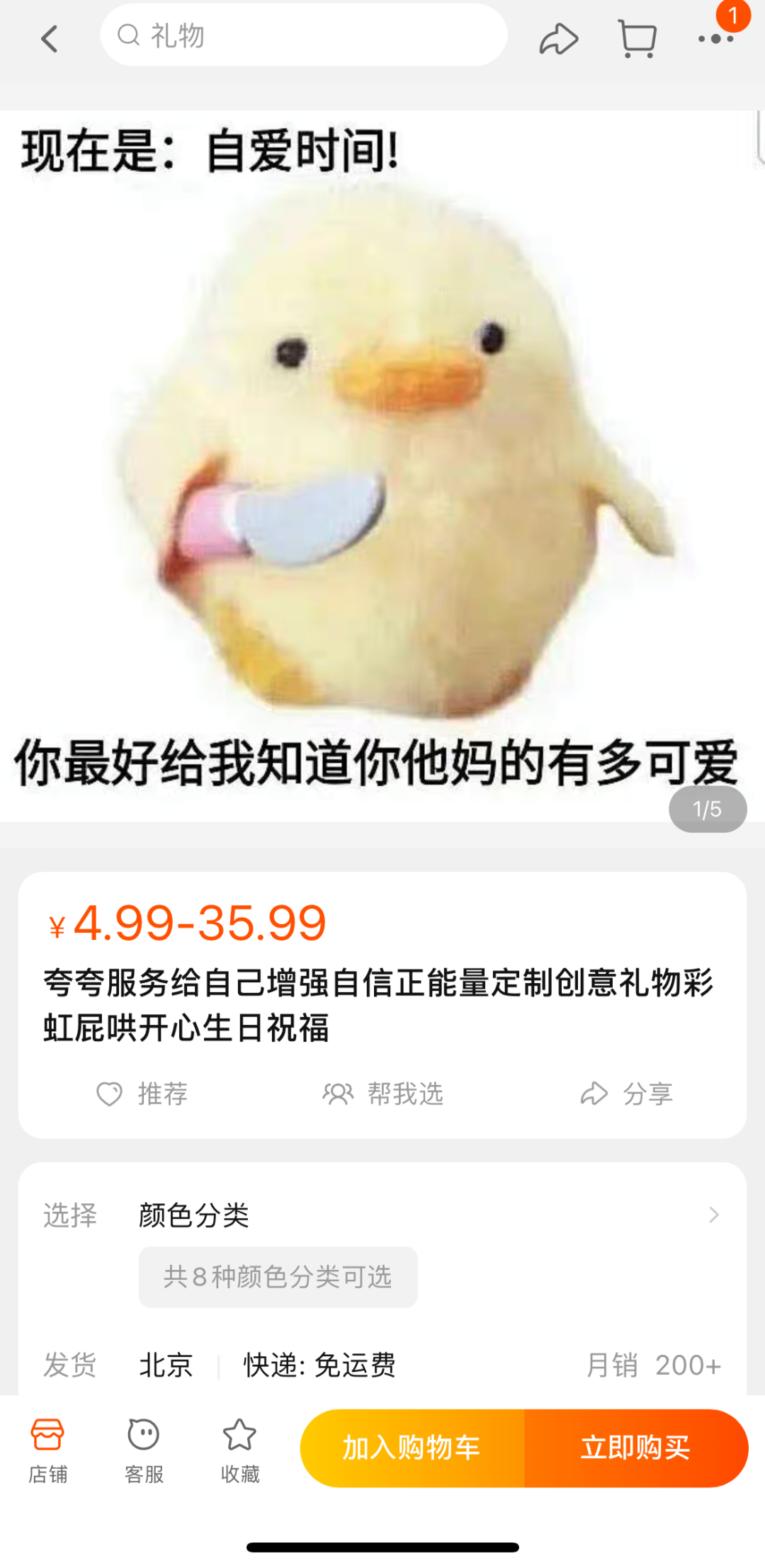Tap the search box showing 礼物
Image resolution: width=765 pixels, height=1568 pixels.
tap(303, 35)
